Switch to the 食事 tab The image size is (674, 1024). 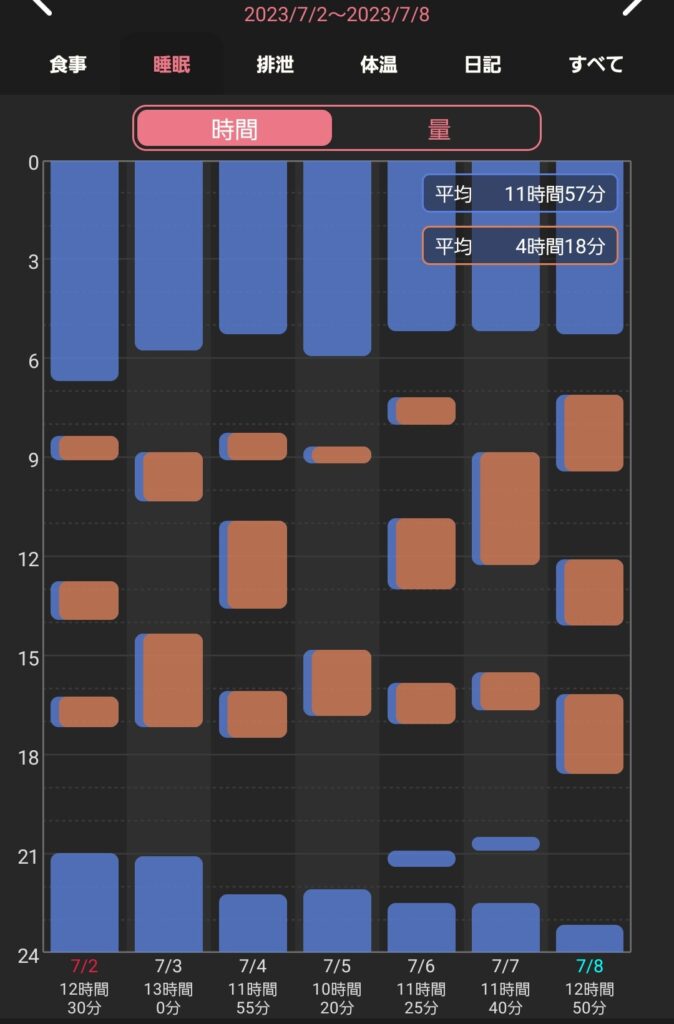(68, 65)
